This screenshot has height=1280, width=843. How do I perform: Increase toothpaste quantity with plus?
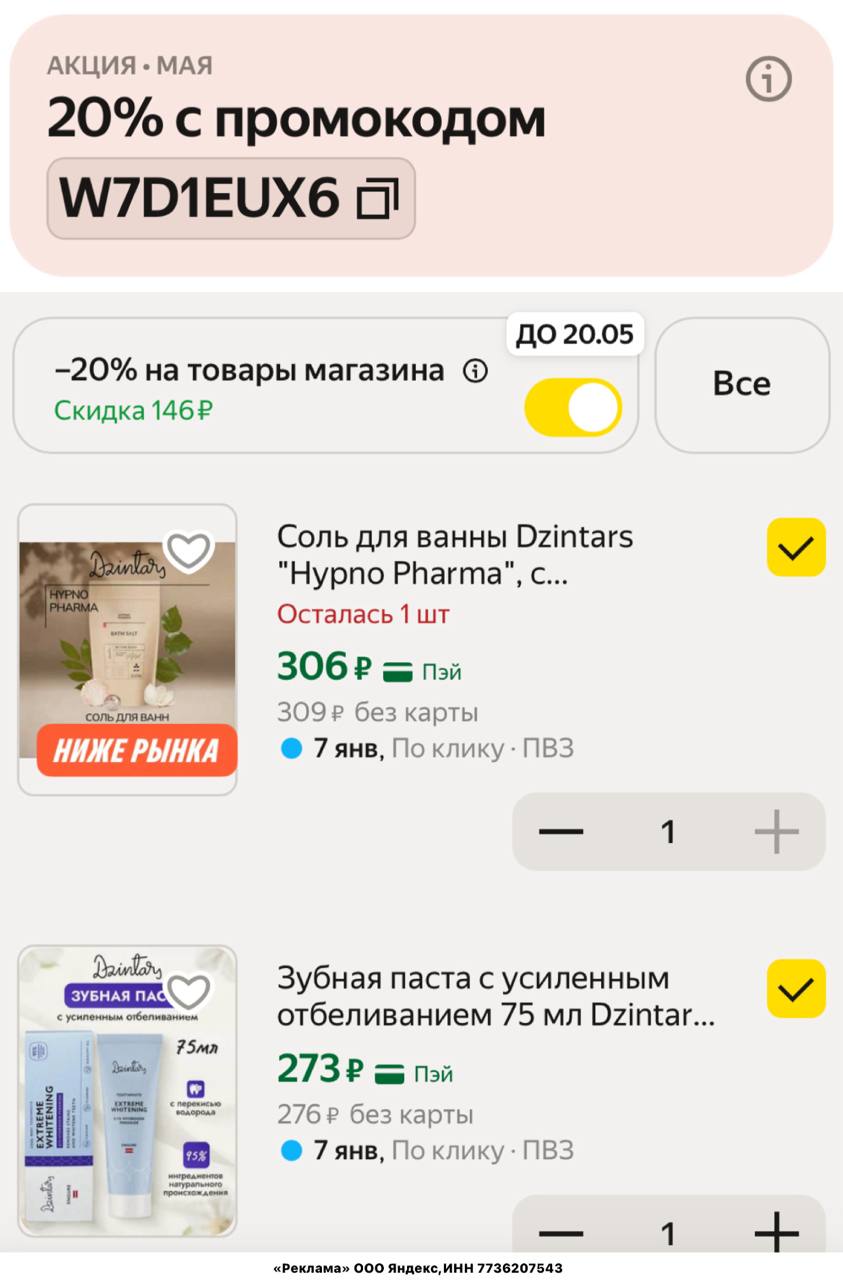click(776, 1231)
